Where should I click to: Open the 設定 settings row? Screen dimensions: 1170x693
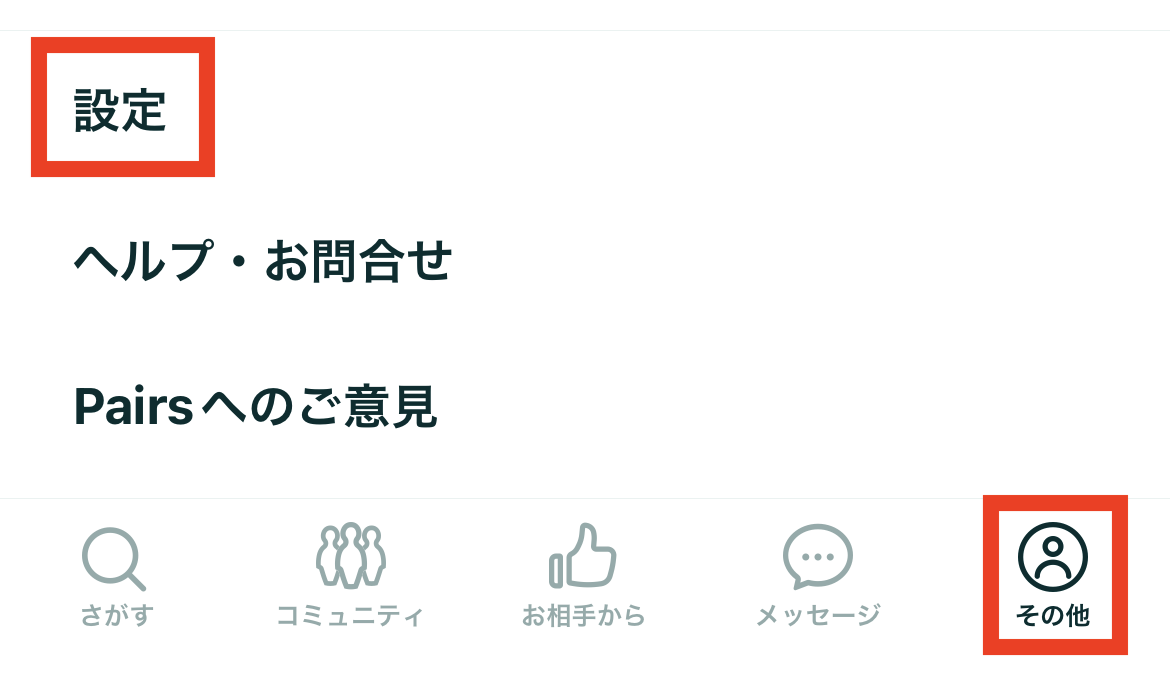pyautogui.click(x=121, y=111)
